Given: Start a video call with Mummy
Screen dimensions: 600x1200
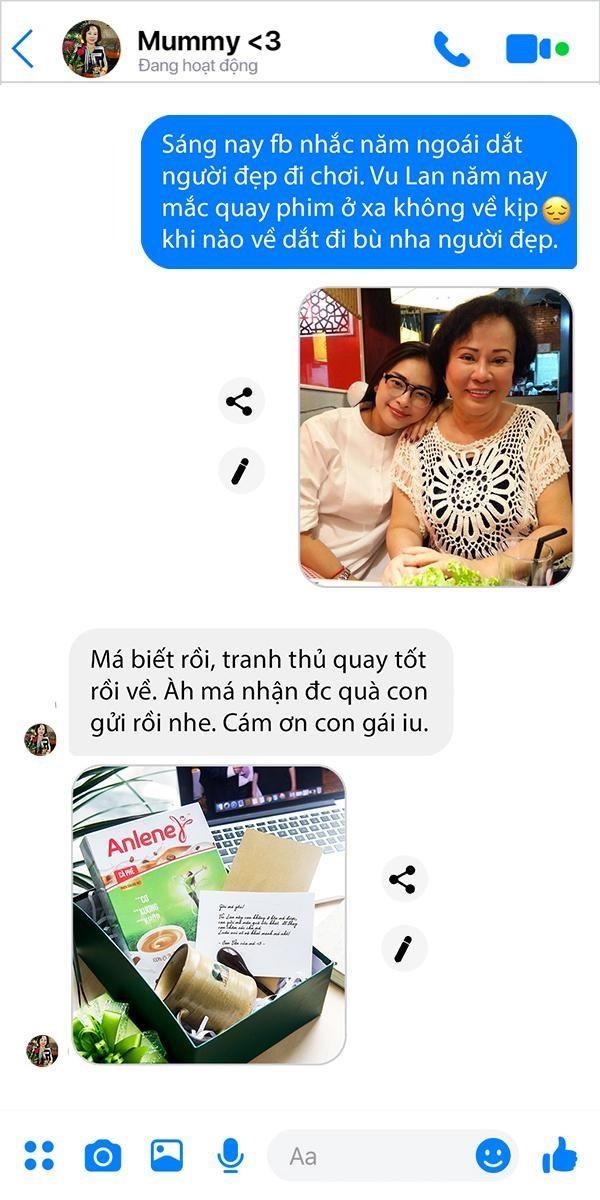Looking at the screenshot, I should coord(529,48).
